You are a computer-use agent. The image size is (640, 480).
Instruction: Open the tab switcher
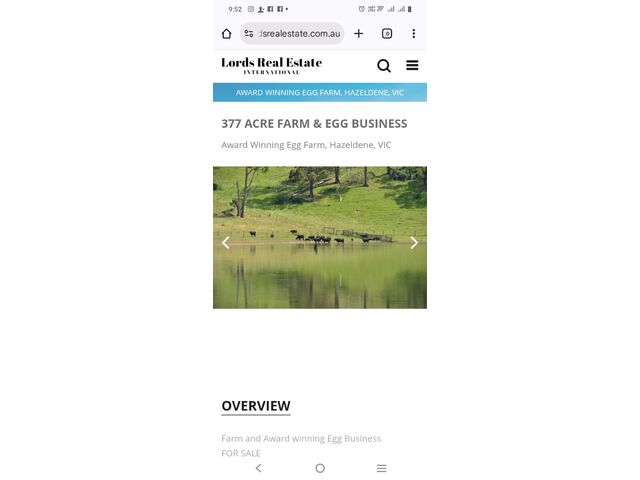tap(387, 33)
